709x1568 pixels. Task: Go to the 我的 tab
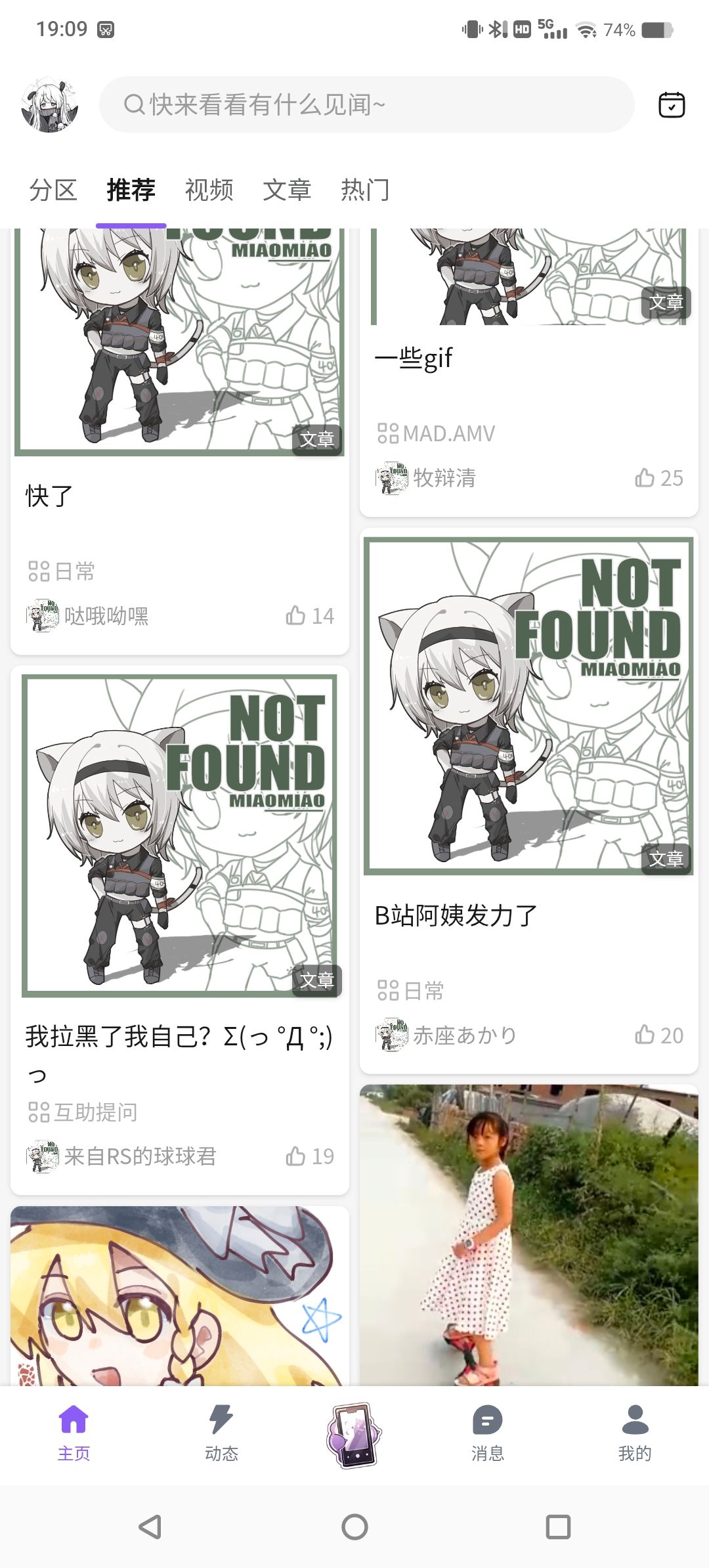(x=634, y=1434)
